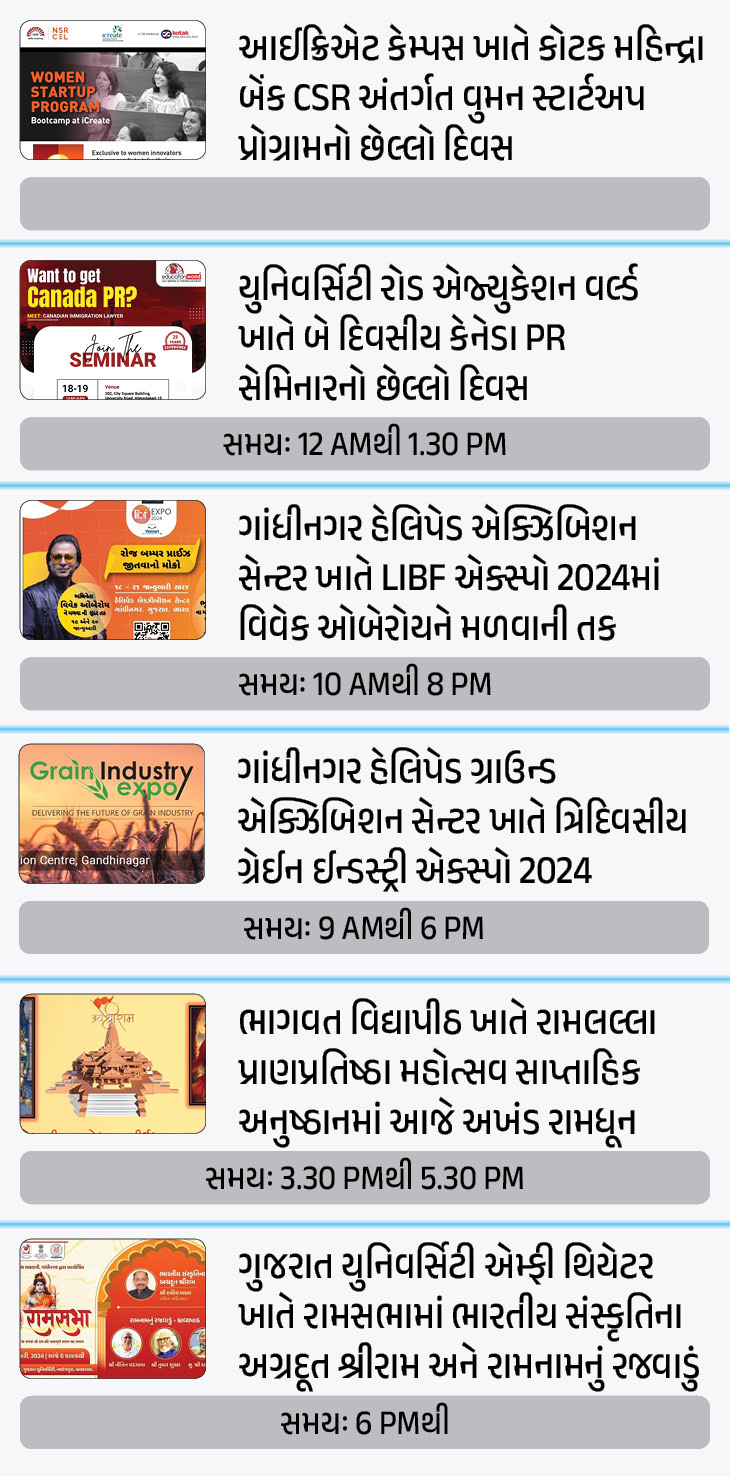Open the Want to get Canada PR poster
The width and height of the screenshot is (730, 1476).
click(110, 330)
